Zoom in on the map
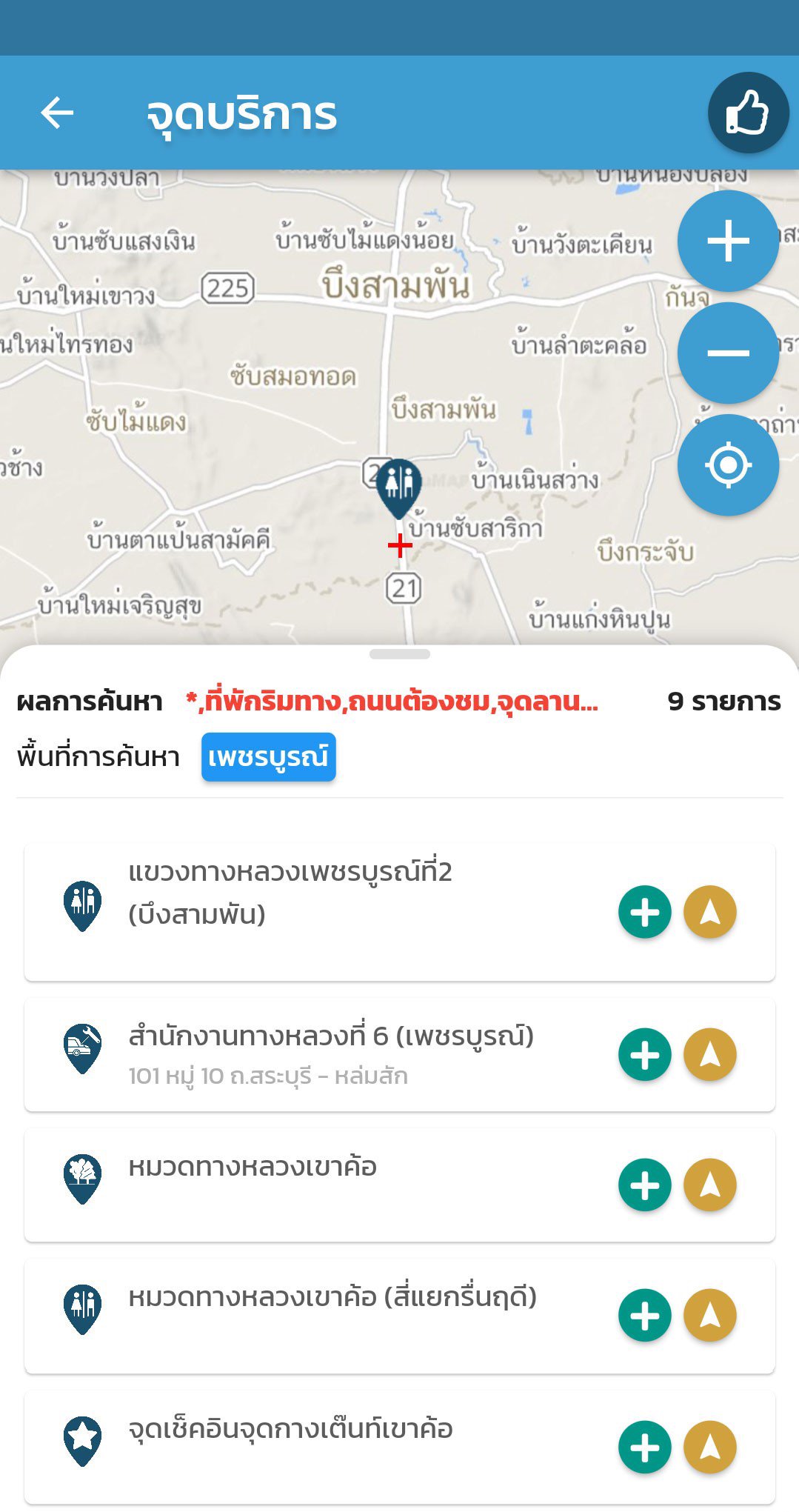 click(728, 241)
